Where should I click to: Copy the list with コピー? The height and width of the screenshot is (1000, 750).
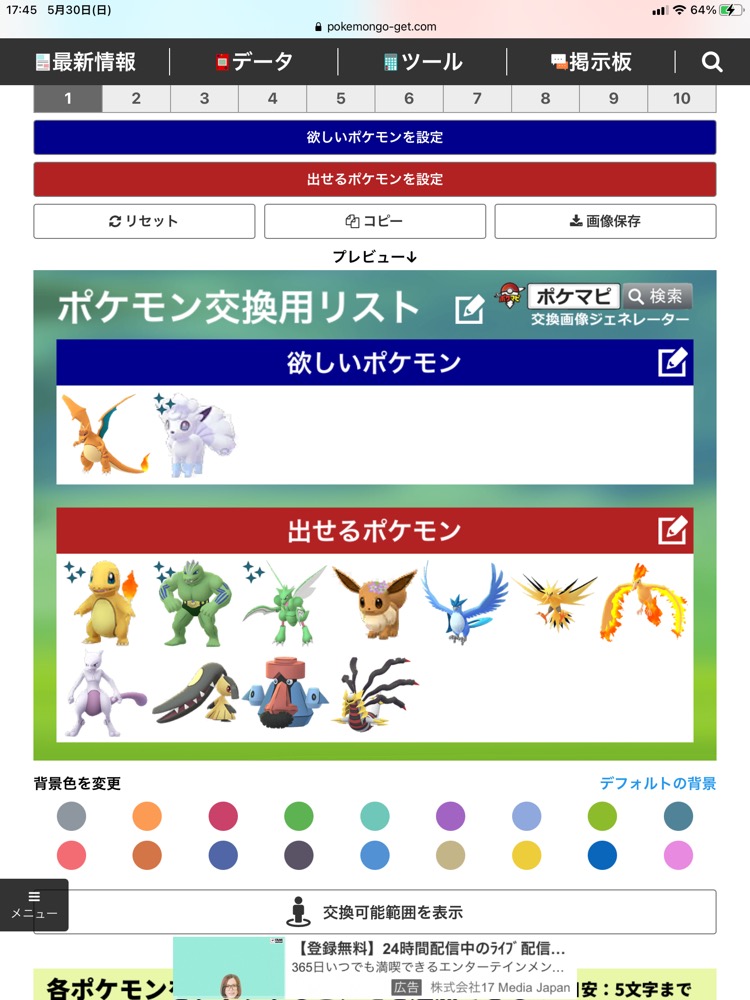[375, 221]
